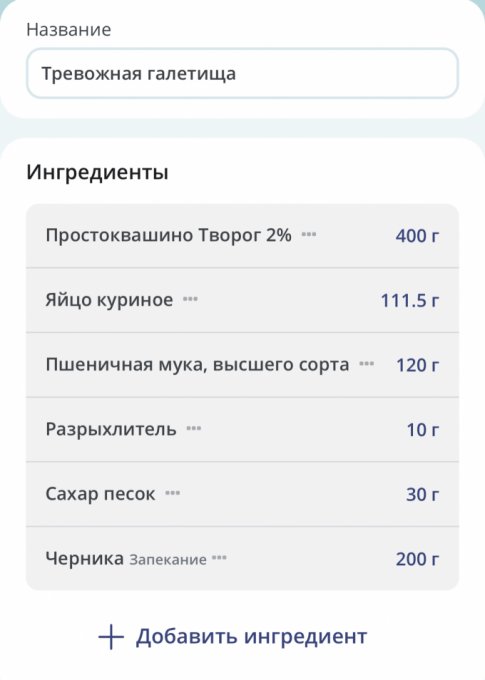The width and height of the screenshot is (485, 680).
Task: Change the 400 г amount of Творог
Action: tap(417, 235)
